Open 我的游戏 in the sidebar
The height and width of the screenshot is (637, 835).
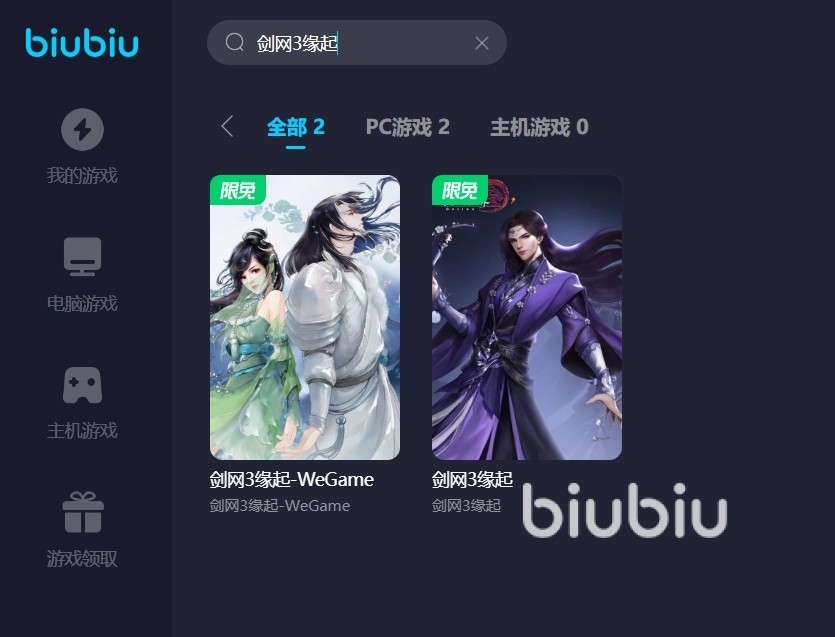pos(82,147)
